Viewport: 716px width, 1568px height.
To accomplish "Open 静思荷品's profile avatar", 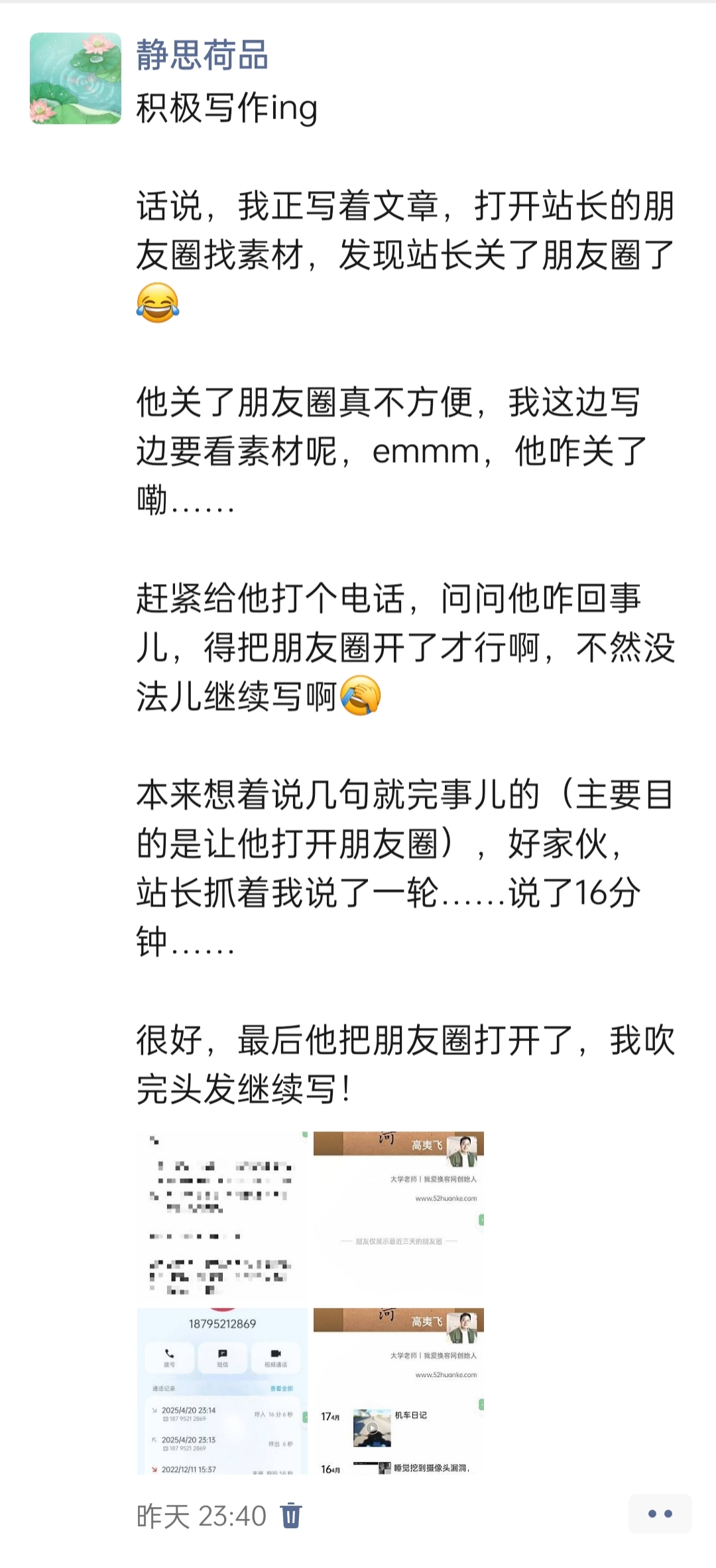I will [x=76, y=78].
